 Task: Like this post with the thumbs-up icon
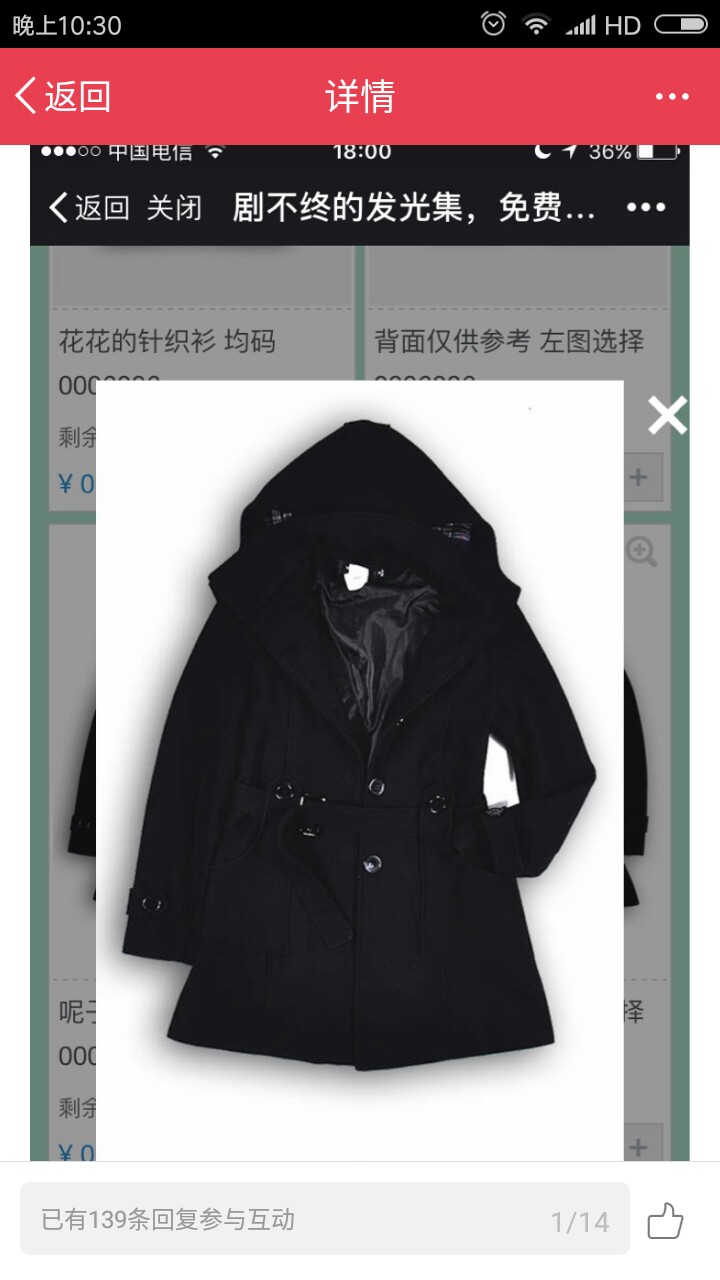[x=665, y=1220]
